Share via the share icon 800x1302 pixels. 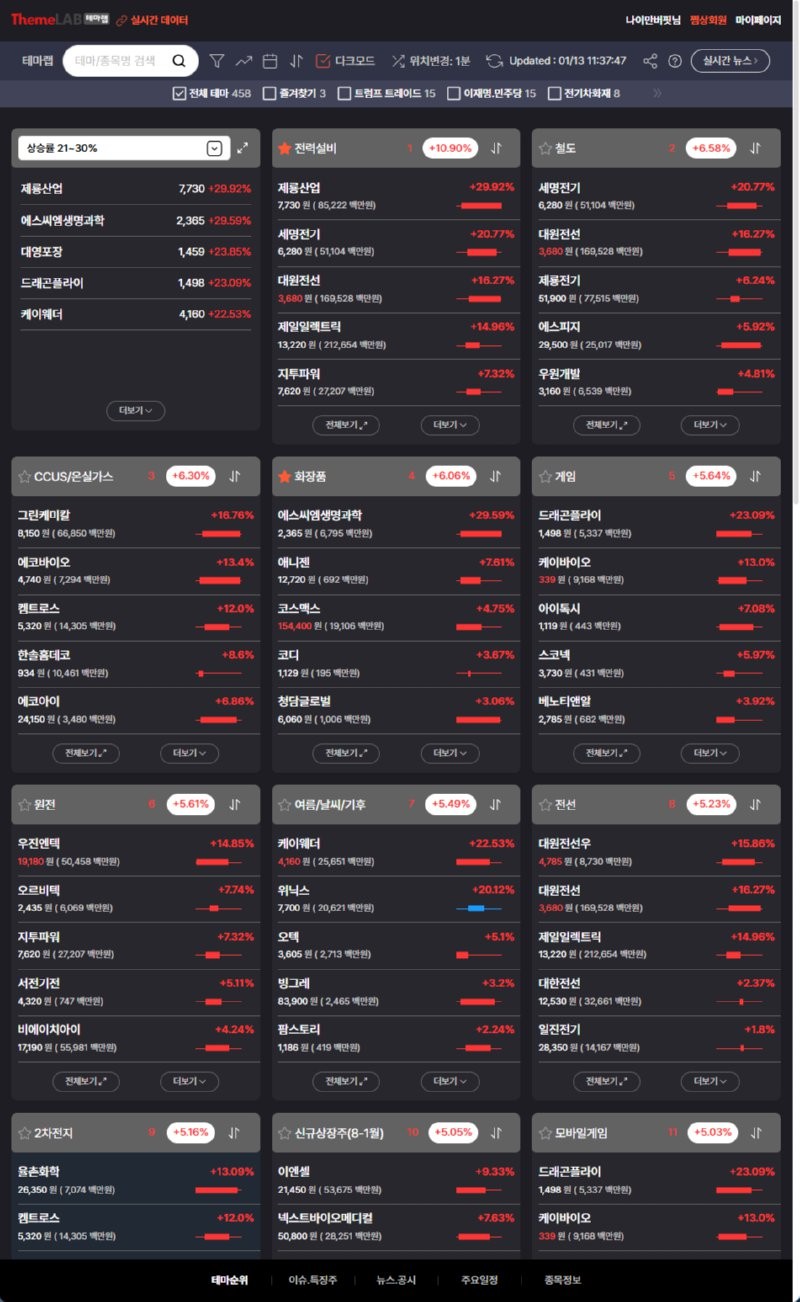[650, 61]
